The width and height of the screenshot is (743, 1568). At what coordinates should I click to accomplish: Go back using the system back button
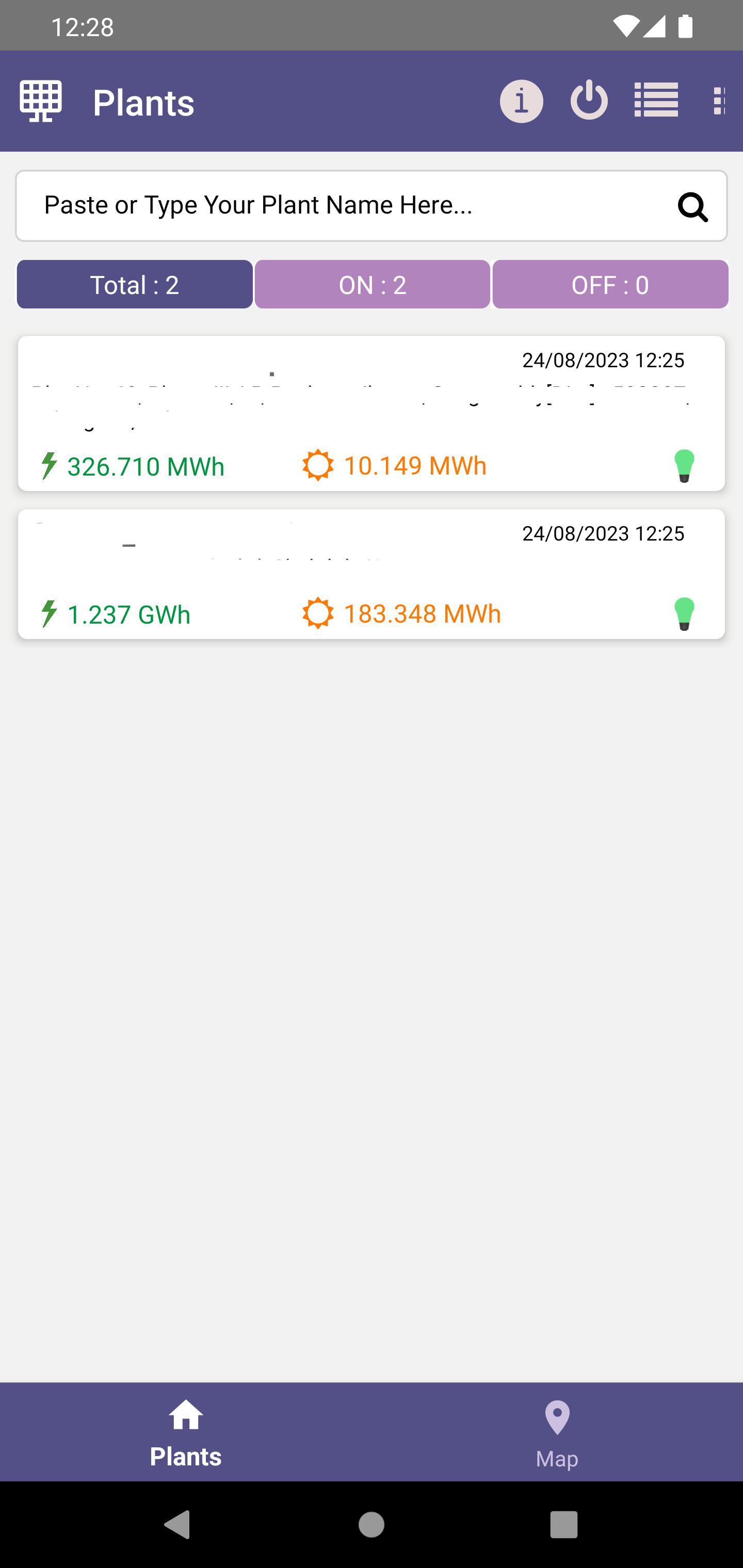pos(178,1525)
